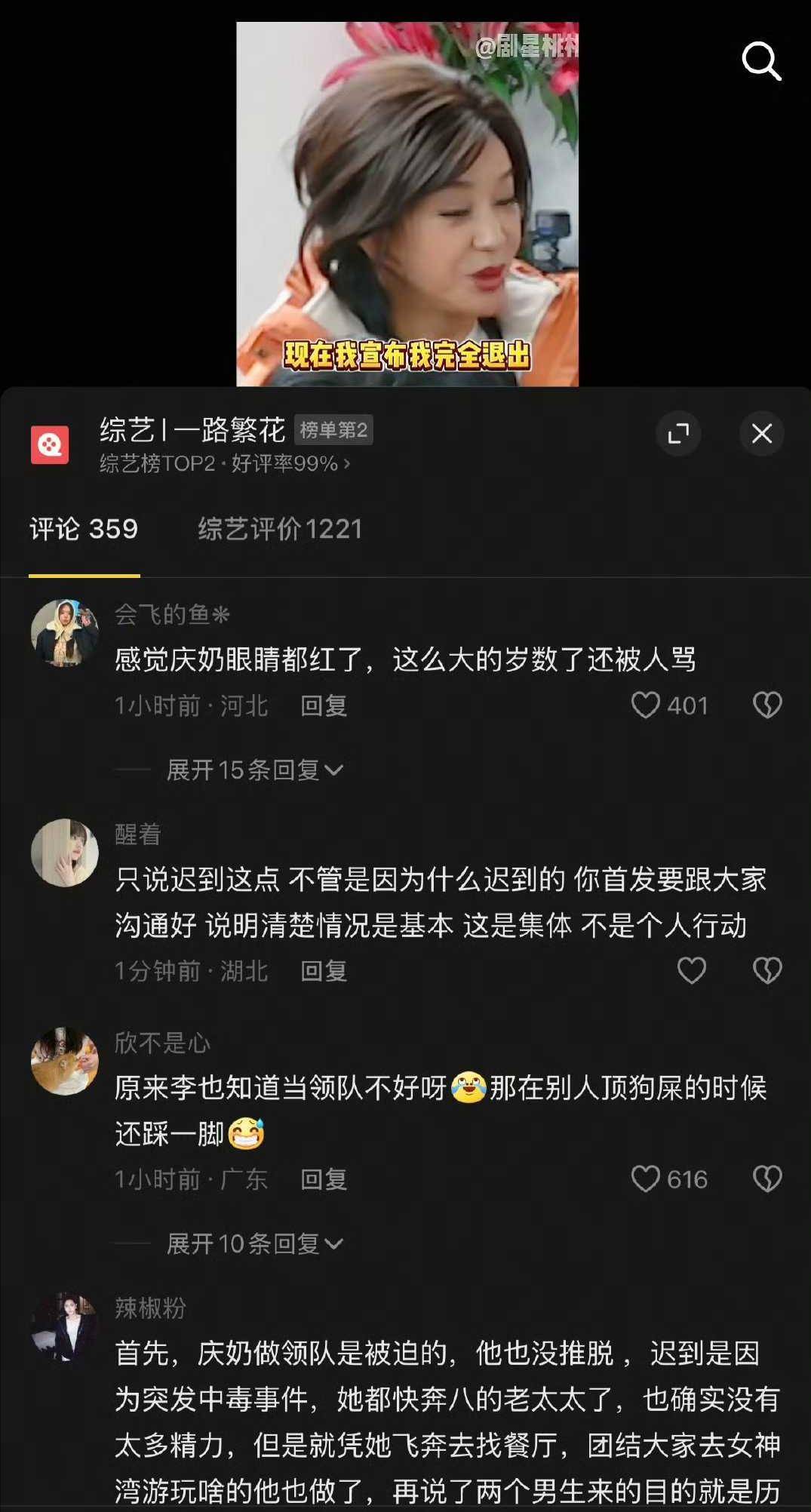
Task: Reply to 会飞的鱼's comment
Action: (324, 706)
